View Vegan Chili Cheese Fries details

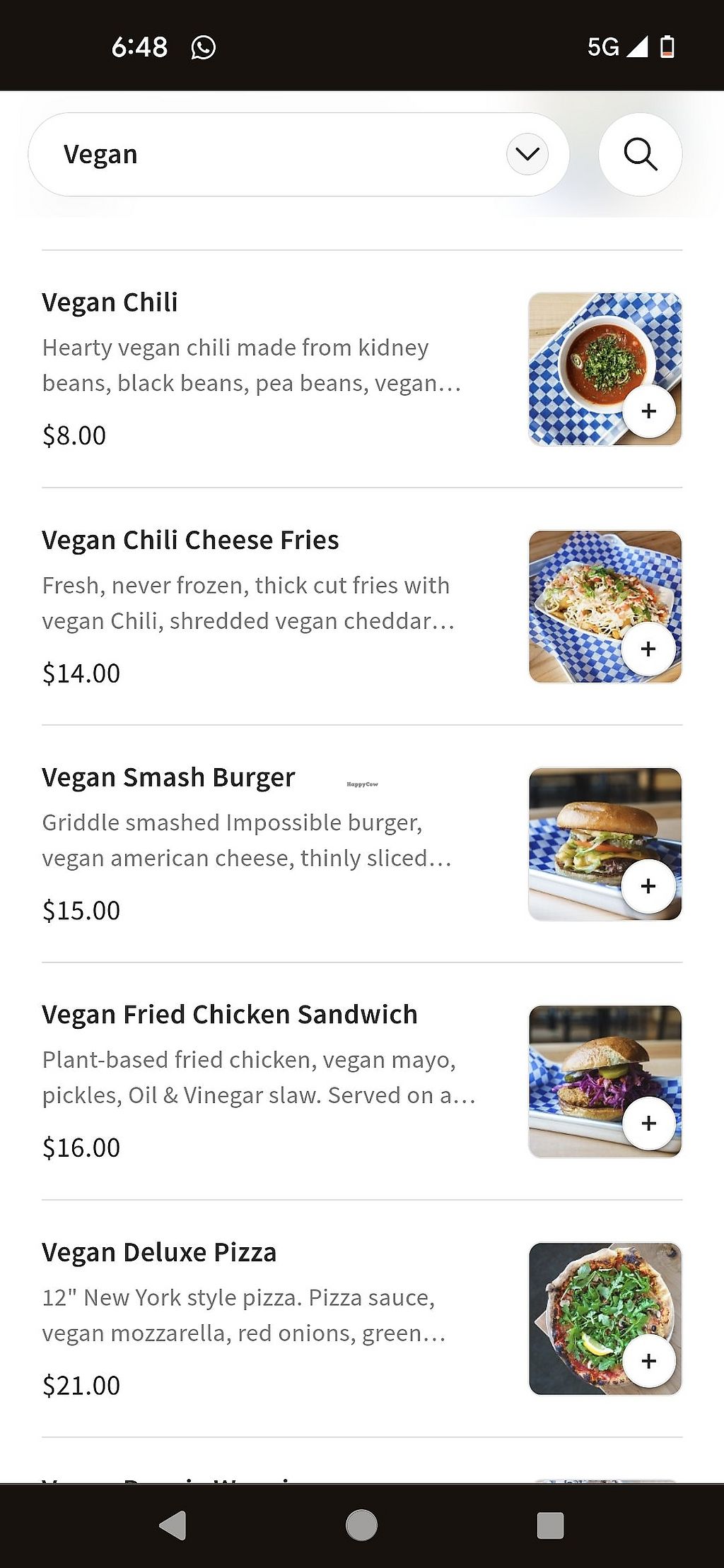click(x=190, y=541)
